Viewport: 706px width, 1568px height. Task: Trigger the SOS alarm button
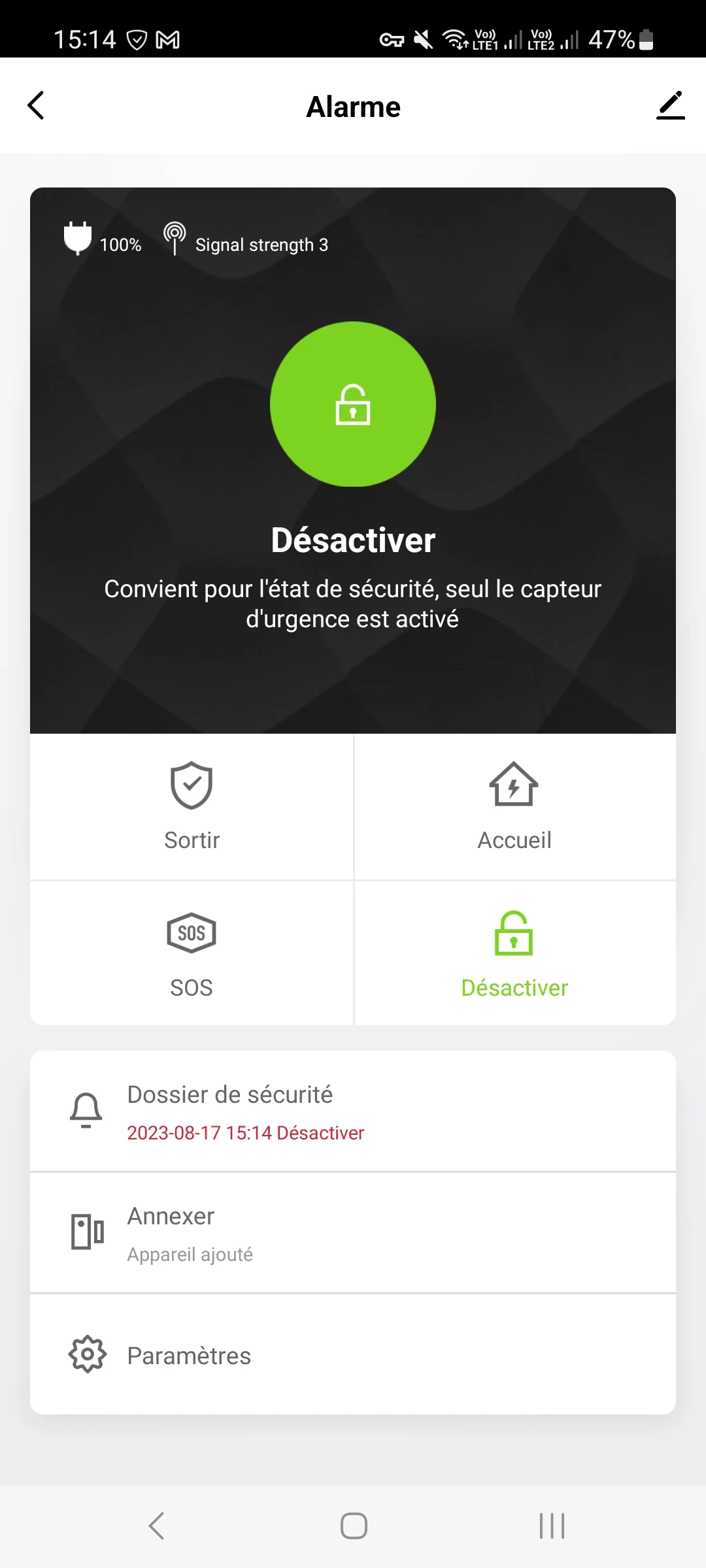click(192, 954)
